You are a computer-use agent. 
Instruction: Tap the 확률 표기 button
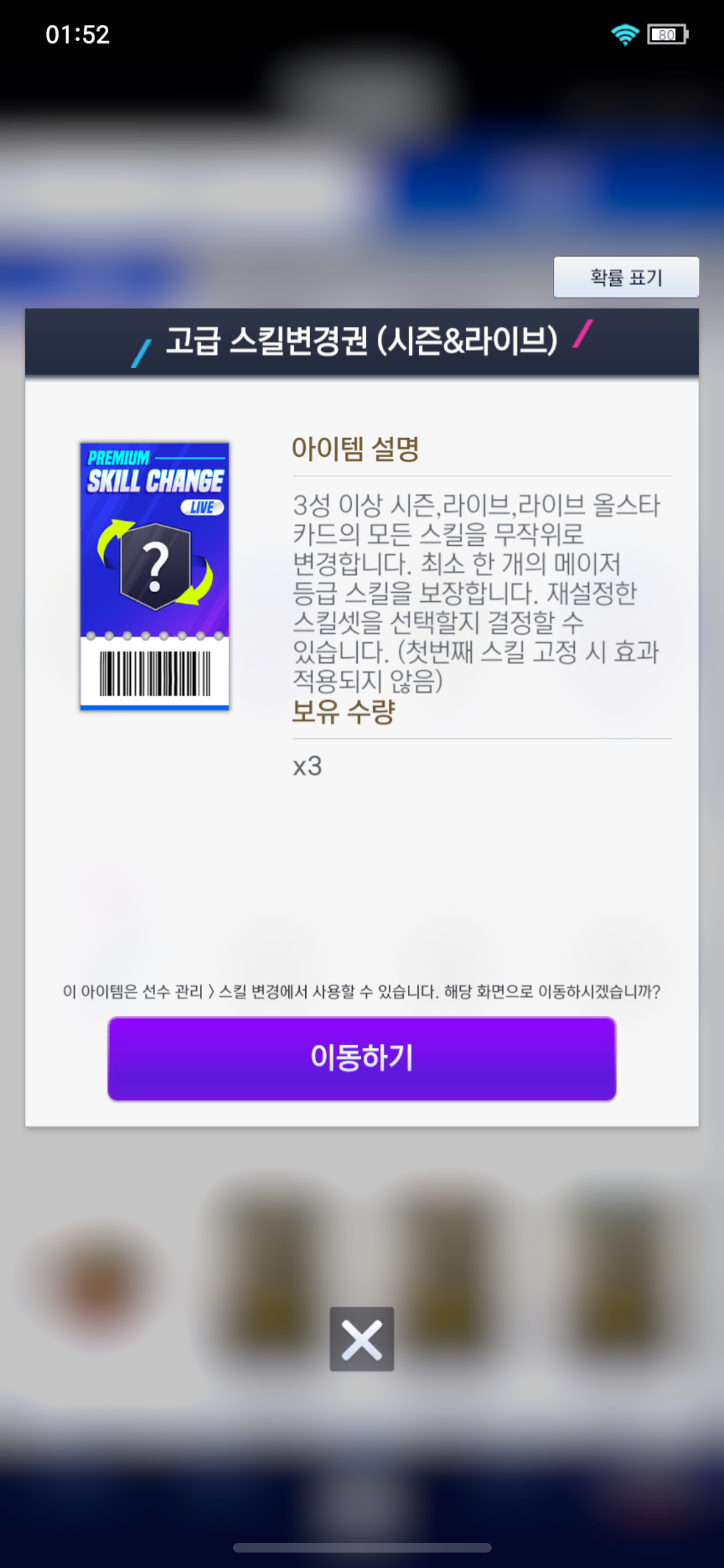(626, 277)
